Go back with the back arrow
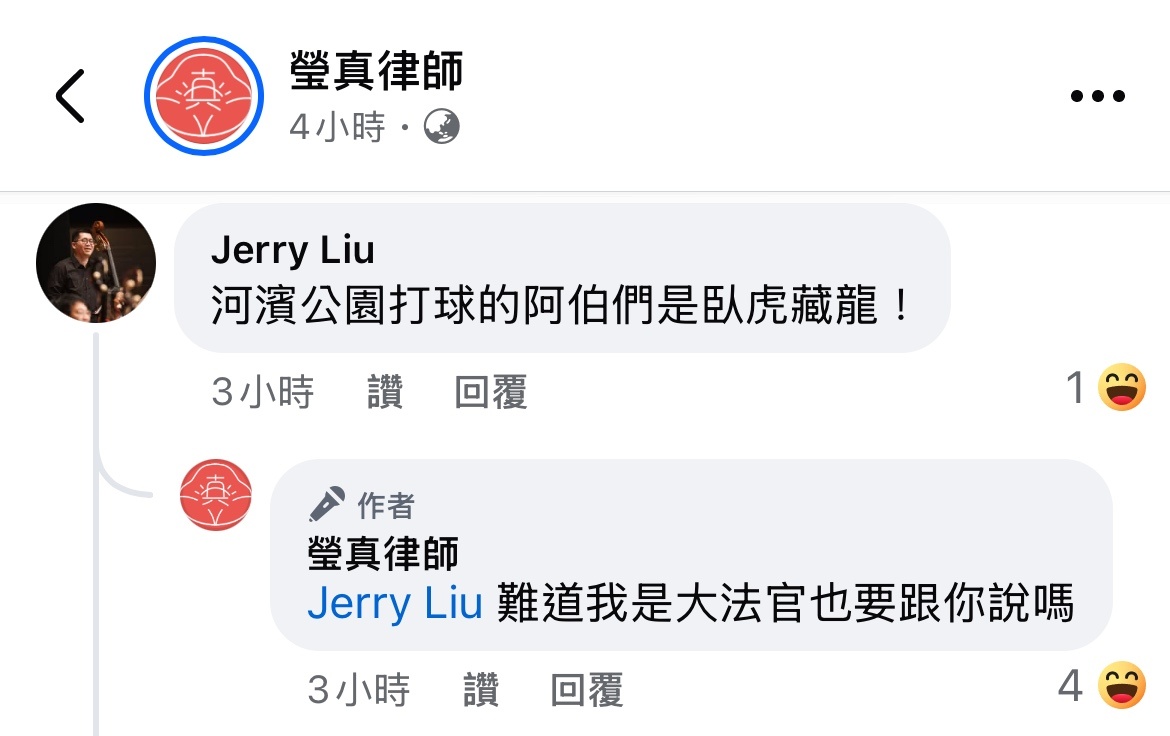 coord(70,96)
